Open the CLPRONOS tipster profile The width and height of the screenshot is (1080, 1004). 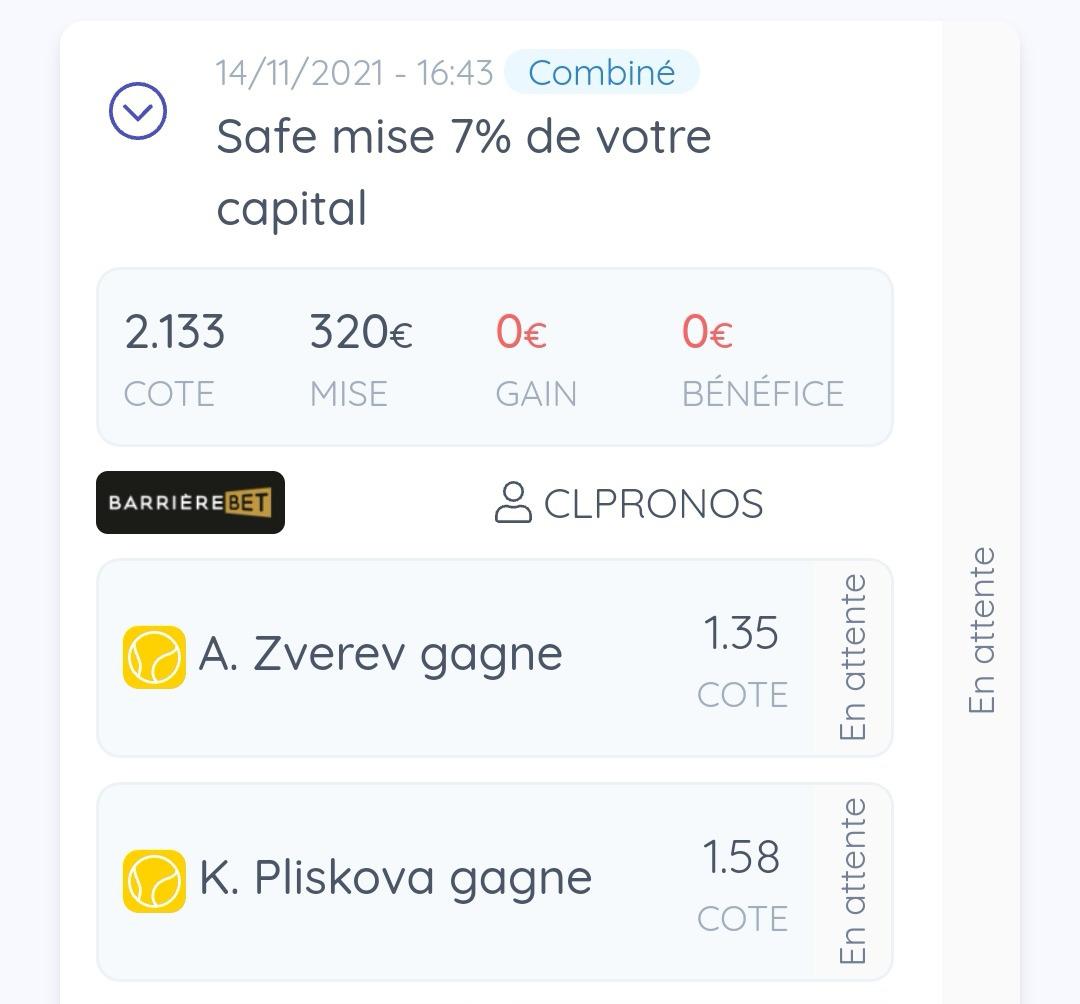[x=629, y=503]
